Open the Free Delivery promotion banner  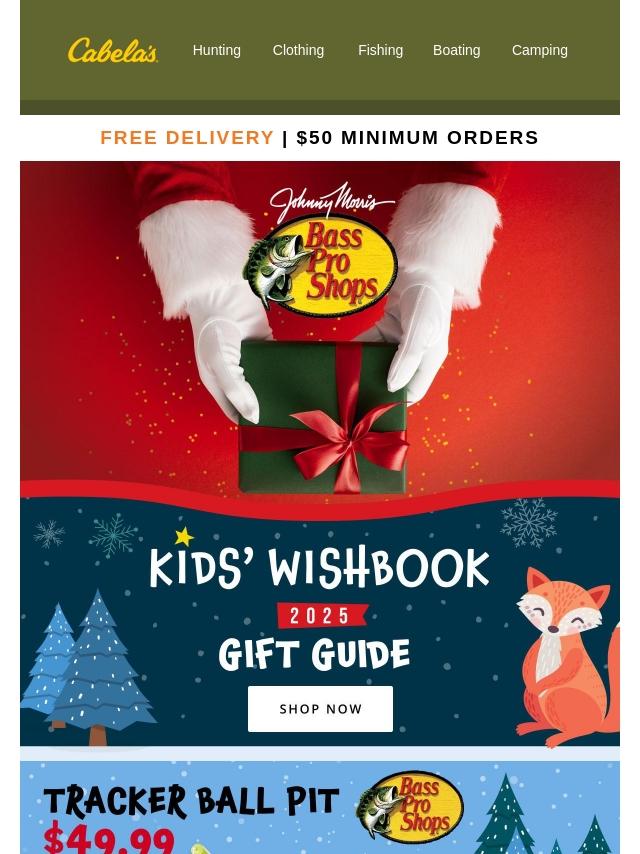pyautogui.click(x=320, y=137)
